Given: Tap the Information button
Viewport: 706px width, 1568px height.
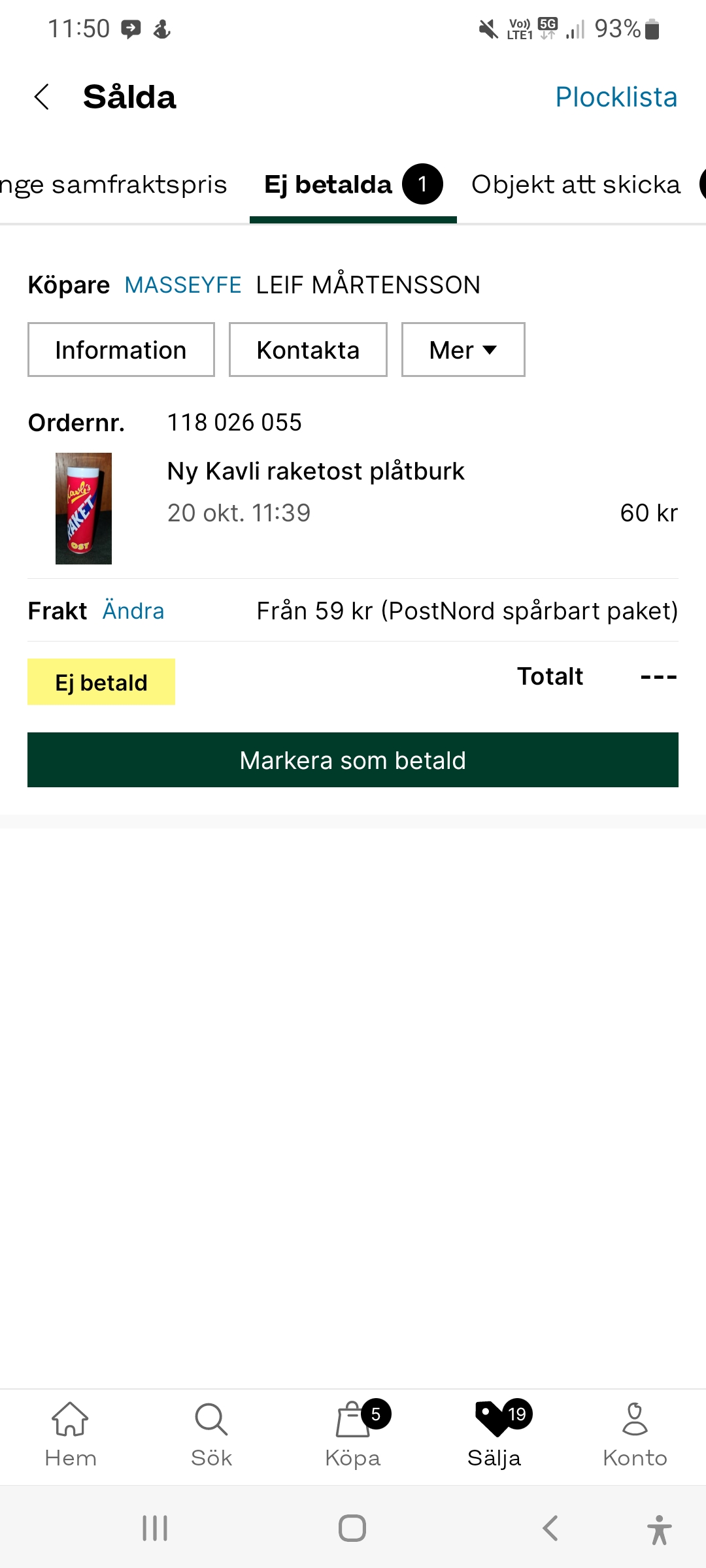Looking at the screenshot, I should 121,350.
